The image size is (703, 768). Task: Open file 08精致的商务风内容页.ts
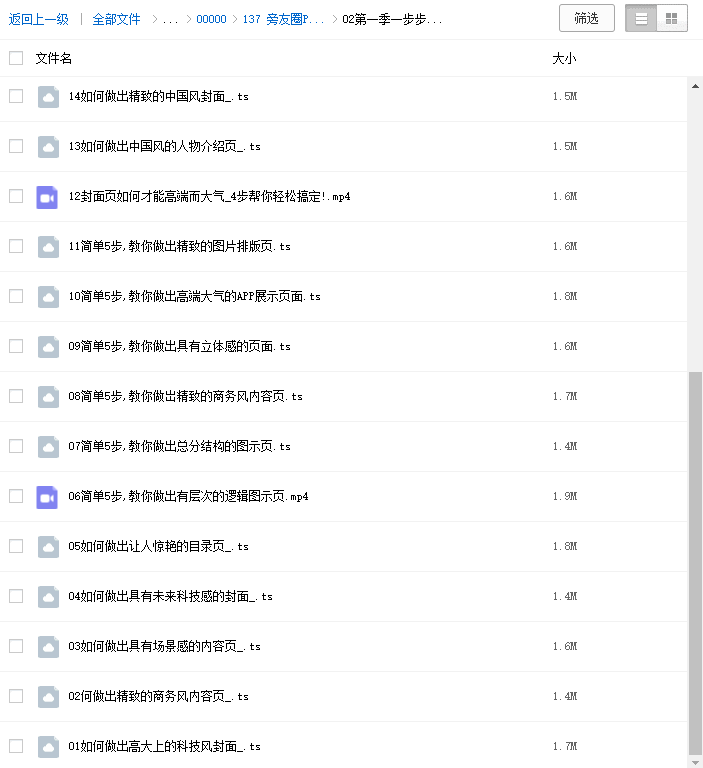coord(185,397)
